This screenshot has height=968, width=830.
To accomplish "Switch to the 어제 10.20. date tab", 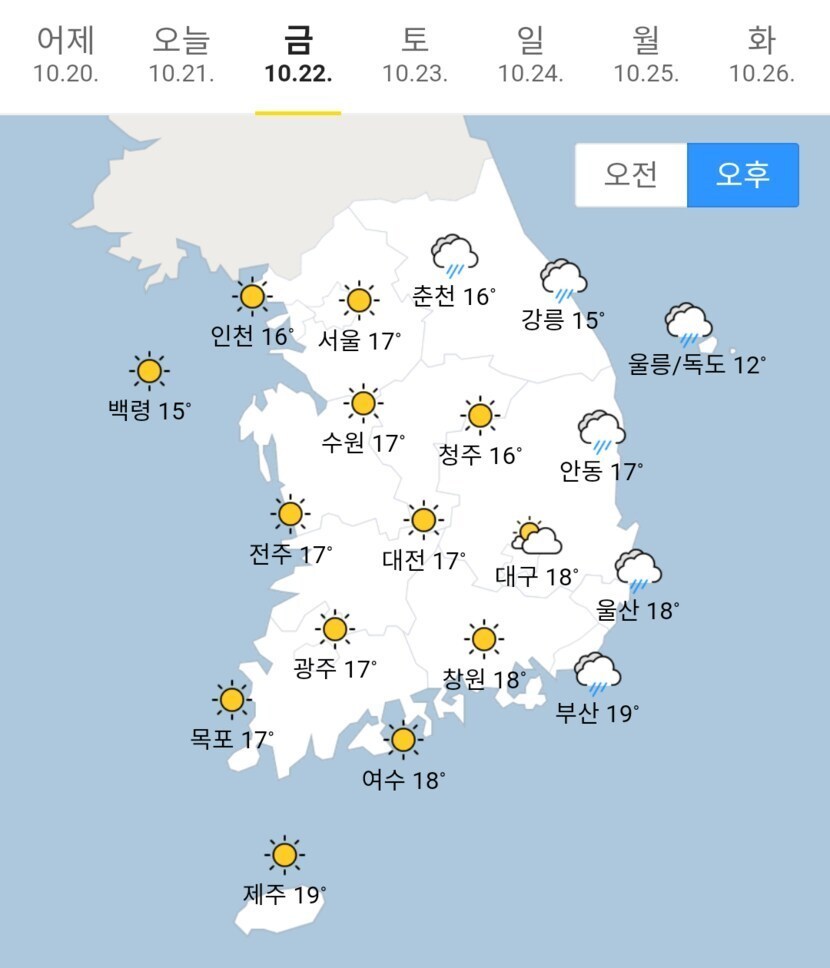I will [66, 55].
